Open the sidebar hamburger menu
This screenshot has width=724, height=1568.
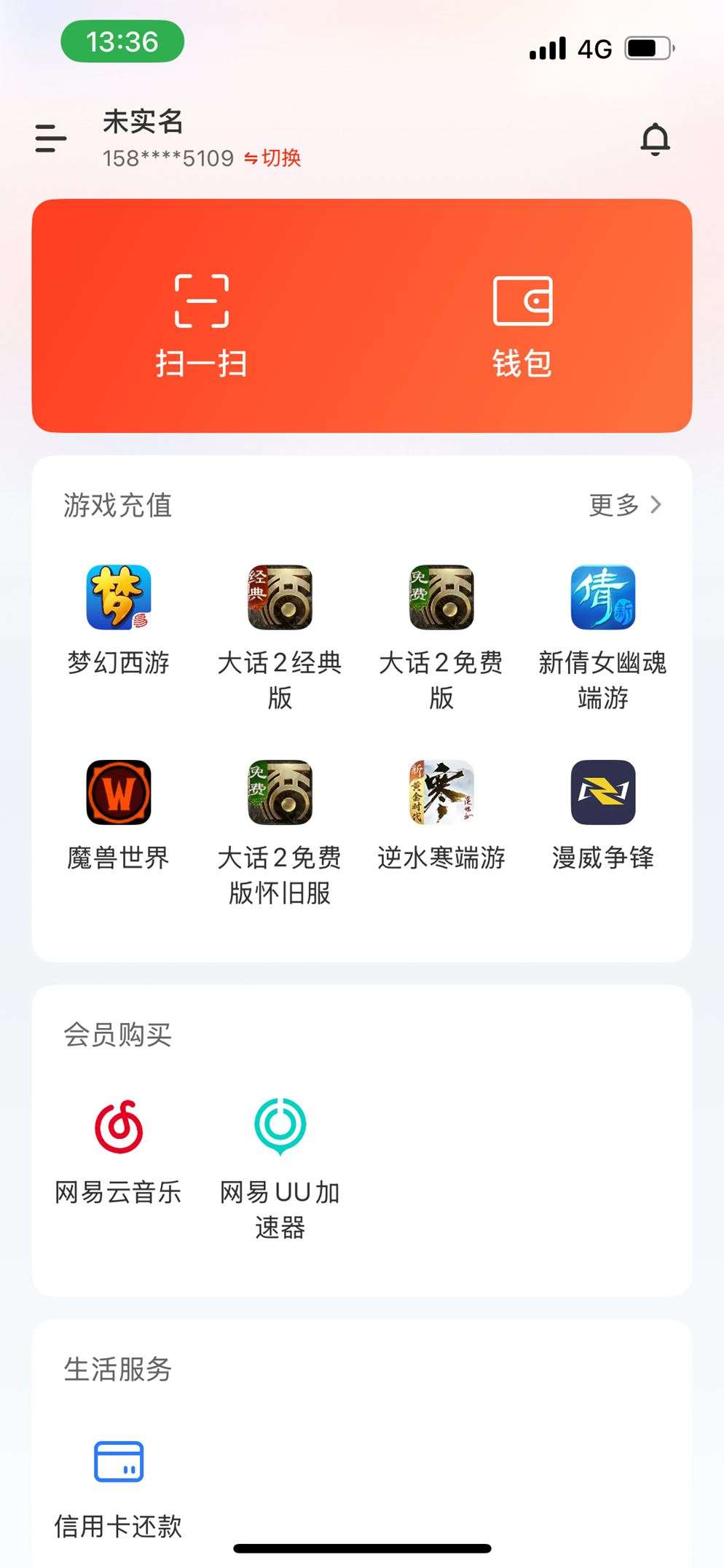coord(49,138)
